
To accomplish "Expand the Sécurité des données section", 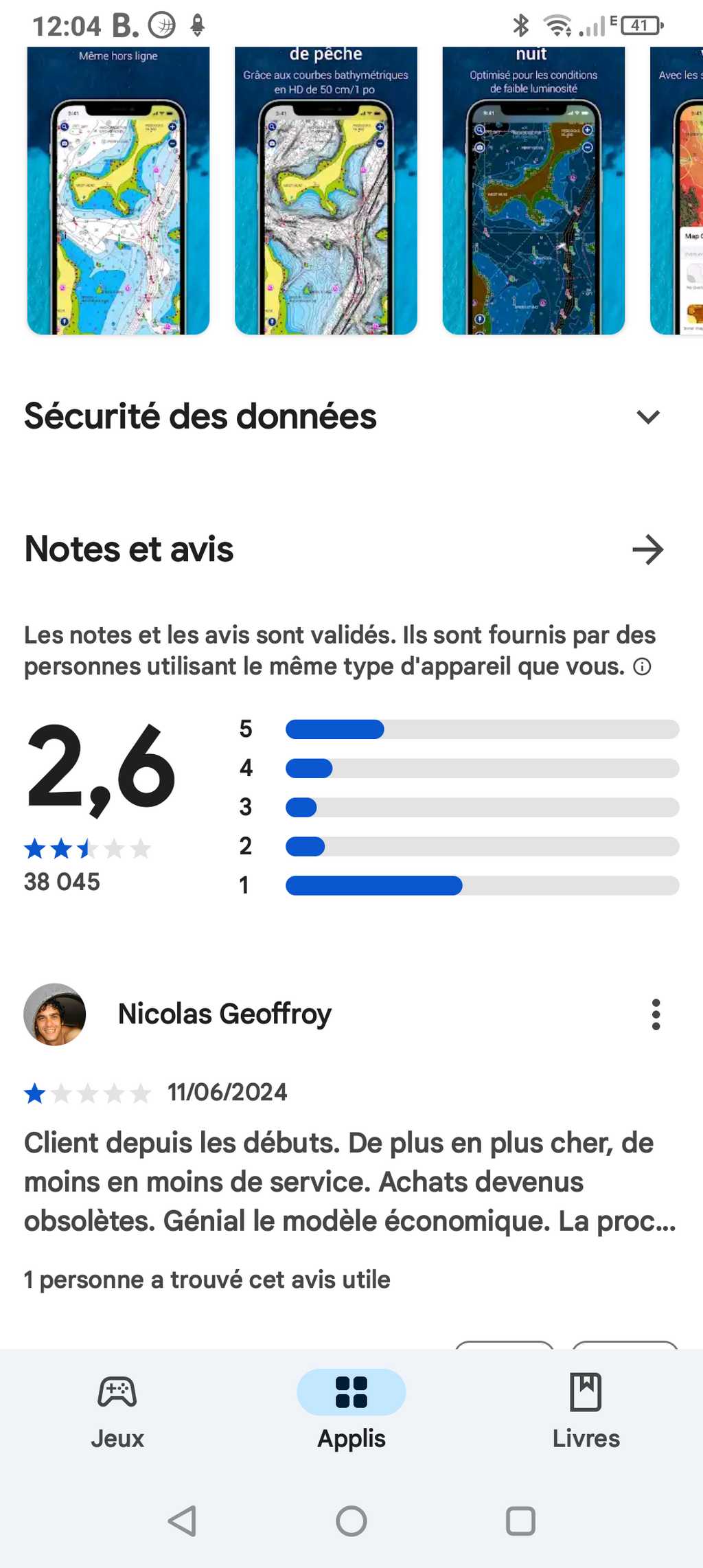I will pyautogui.click(x=647, y=417).
